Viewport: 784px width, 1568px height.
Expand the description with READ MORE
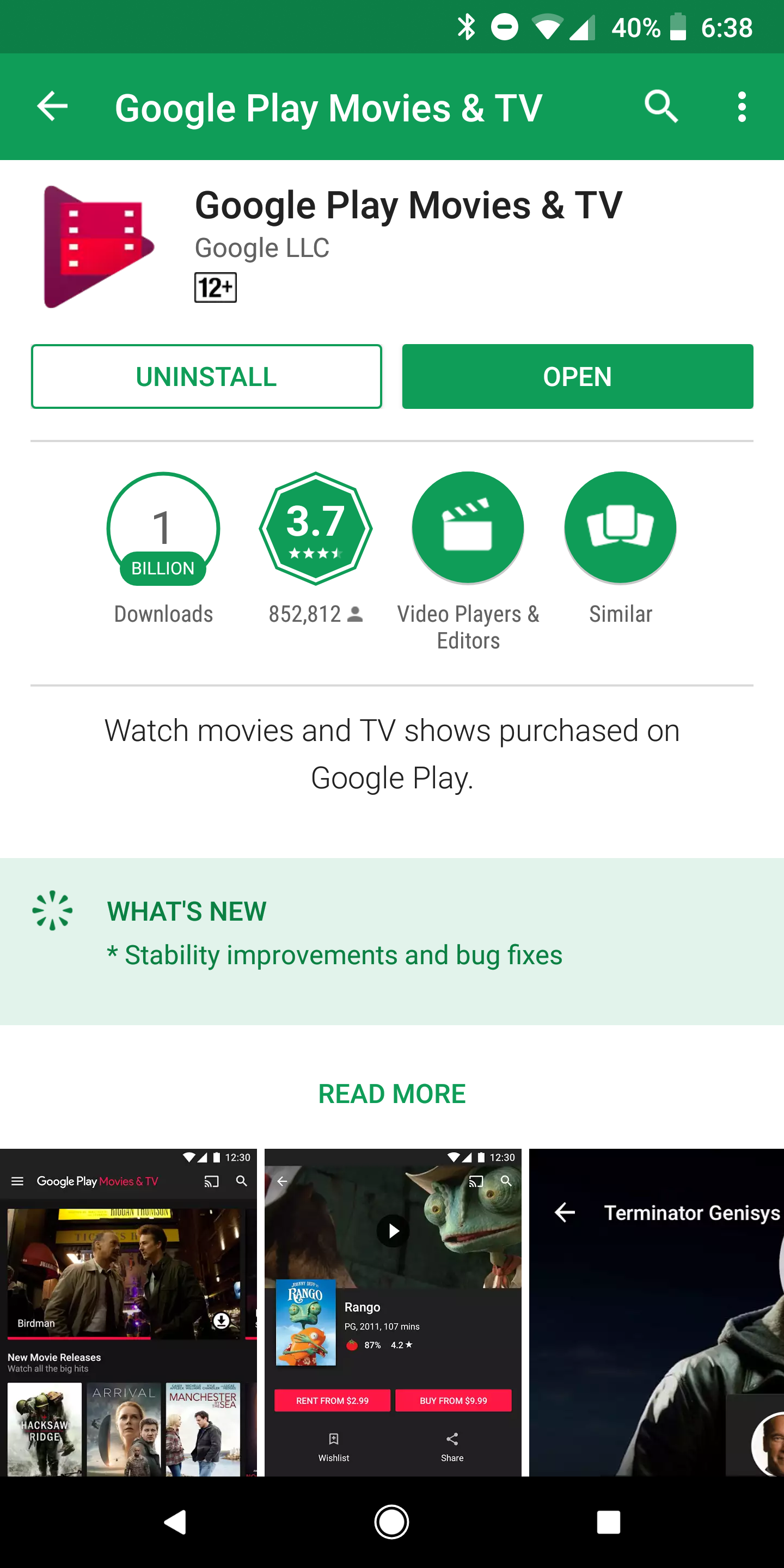pyautogui.click(x=391, y=1093)
